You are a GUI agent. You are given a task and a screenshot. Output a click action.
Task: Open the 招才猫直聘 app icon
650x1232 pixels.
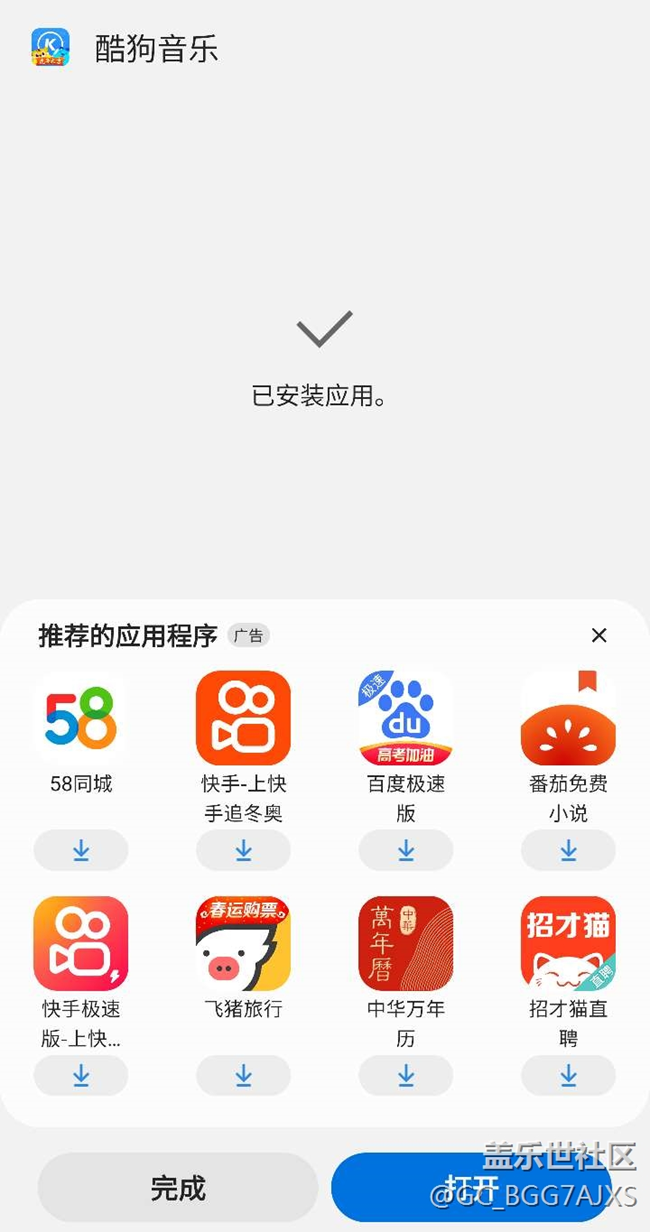[x=568, y=943]
